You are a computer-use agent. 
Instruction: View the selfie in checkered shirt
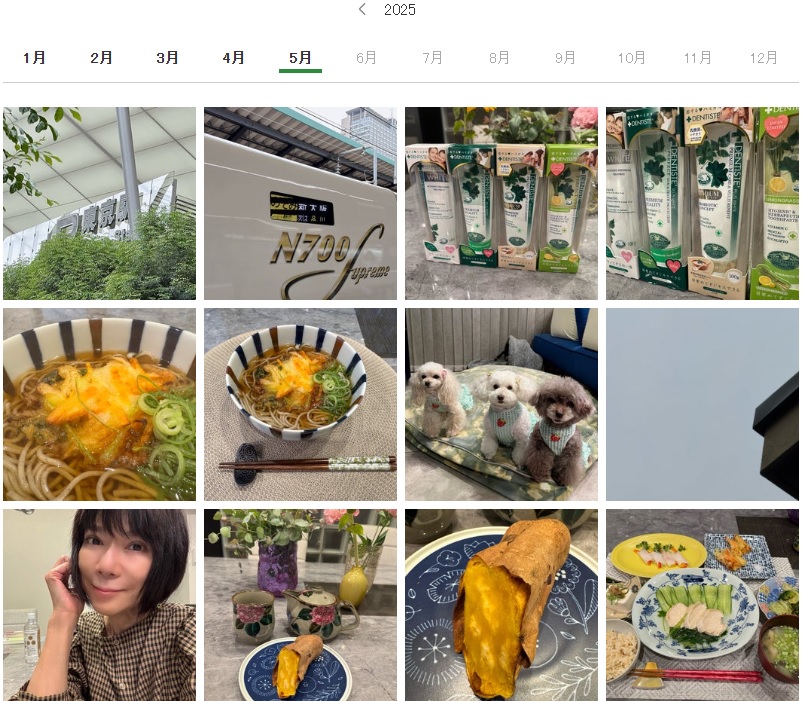coord(99,604)
